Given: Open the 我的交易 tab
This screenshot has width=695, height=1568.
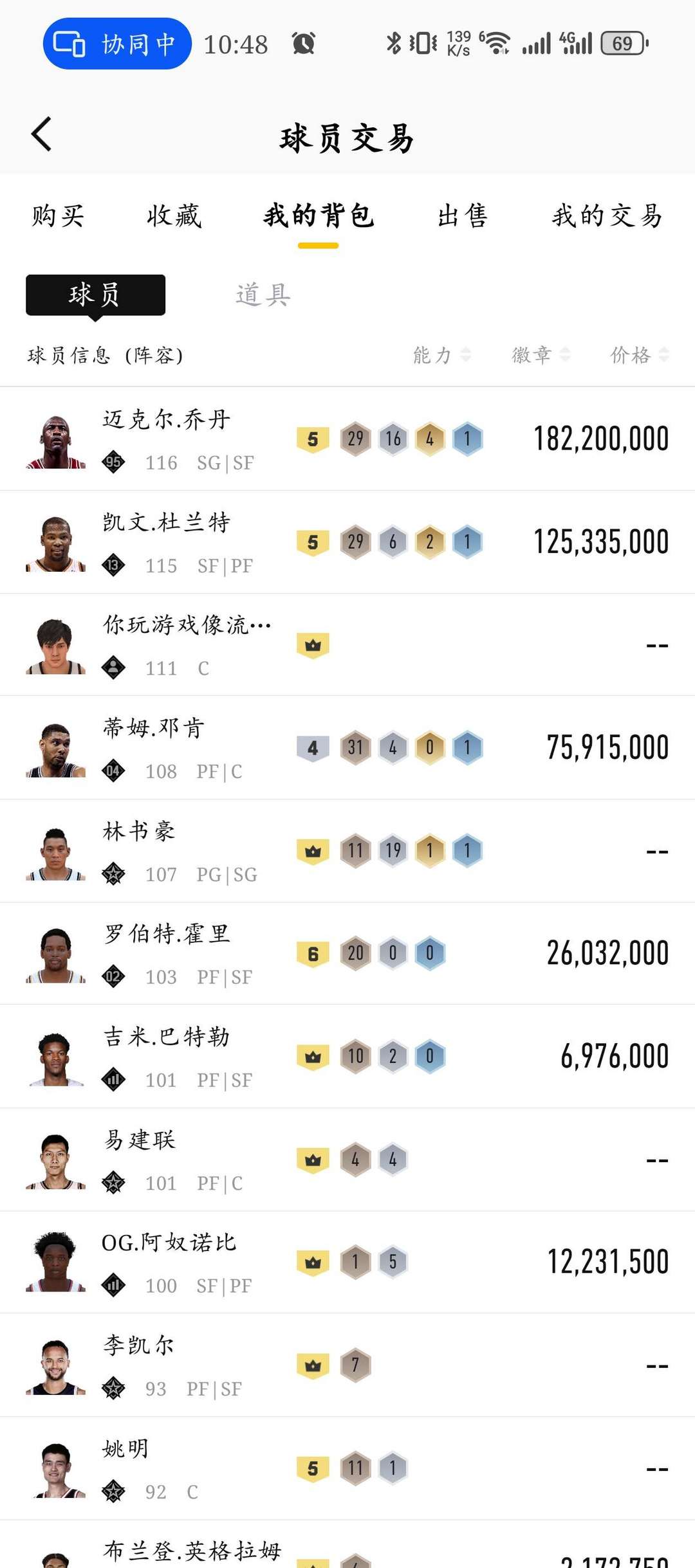Looking at the screenshot, I should click(607, 216).
